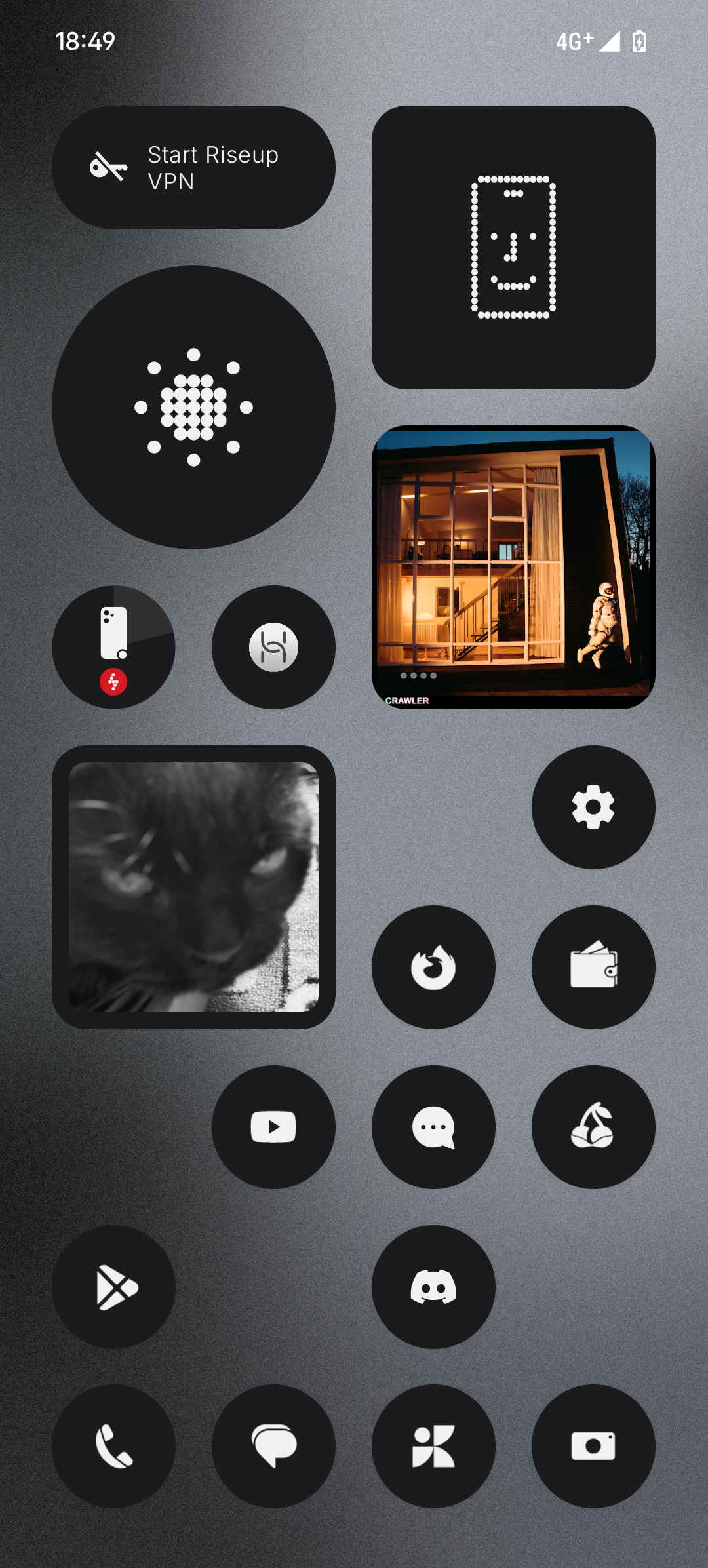Open the phone battery widget
708x1568 pixels.
pos(113,647)
